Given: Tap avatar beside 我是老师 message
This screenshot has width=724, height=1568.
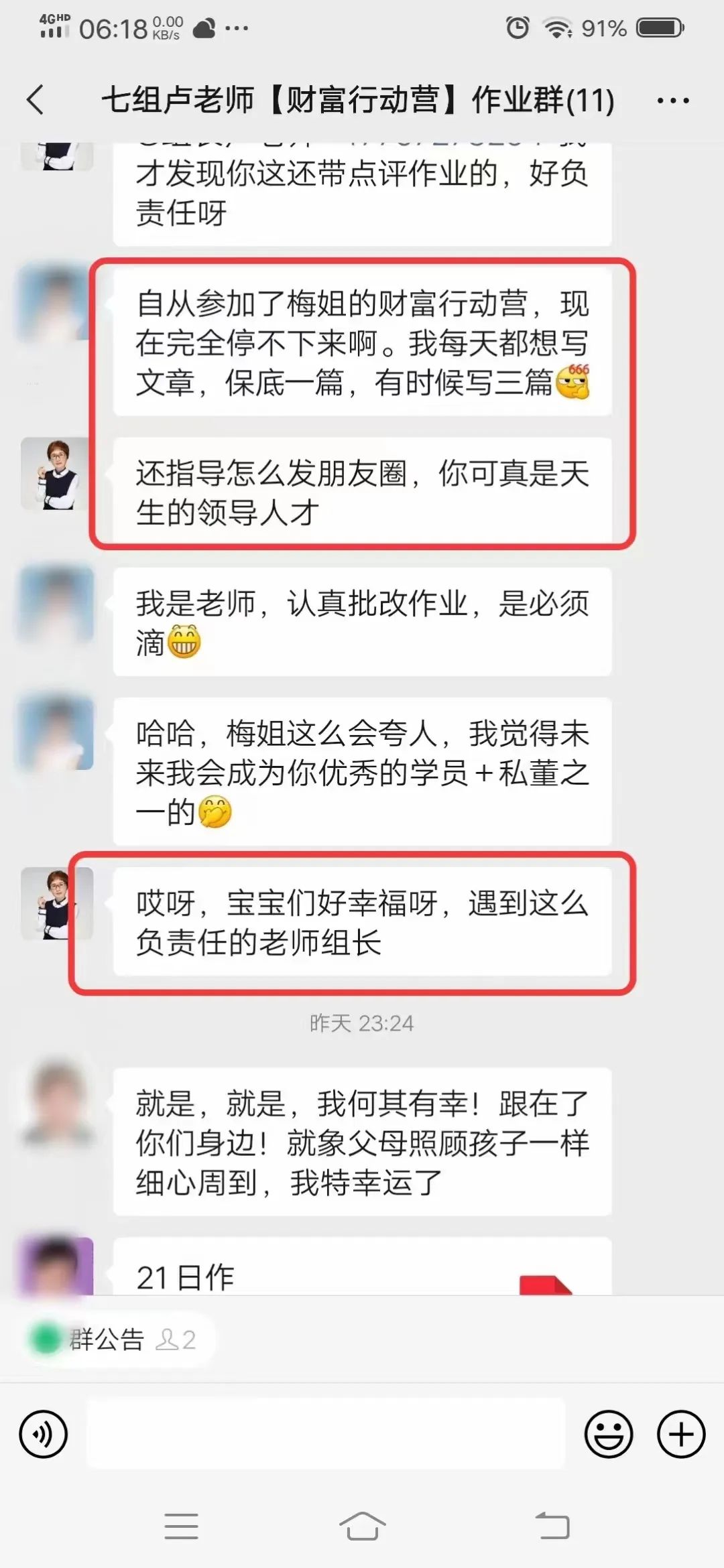Looking at the screenshot, I should (x=57, y=603).
